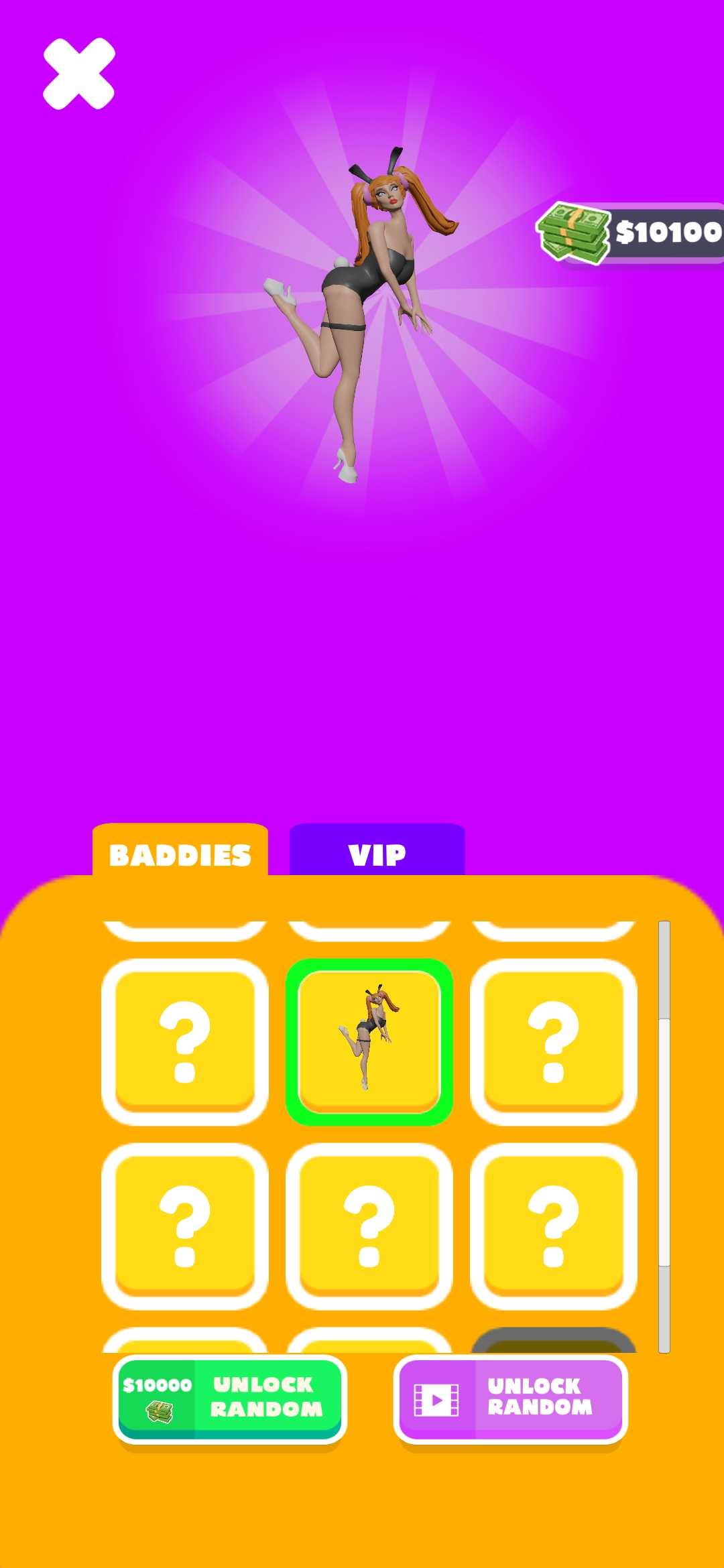Unlock a random character for $10000
Screen dimensions: 724x1568
click(x=229, y=1398)
